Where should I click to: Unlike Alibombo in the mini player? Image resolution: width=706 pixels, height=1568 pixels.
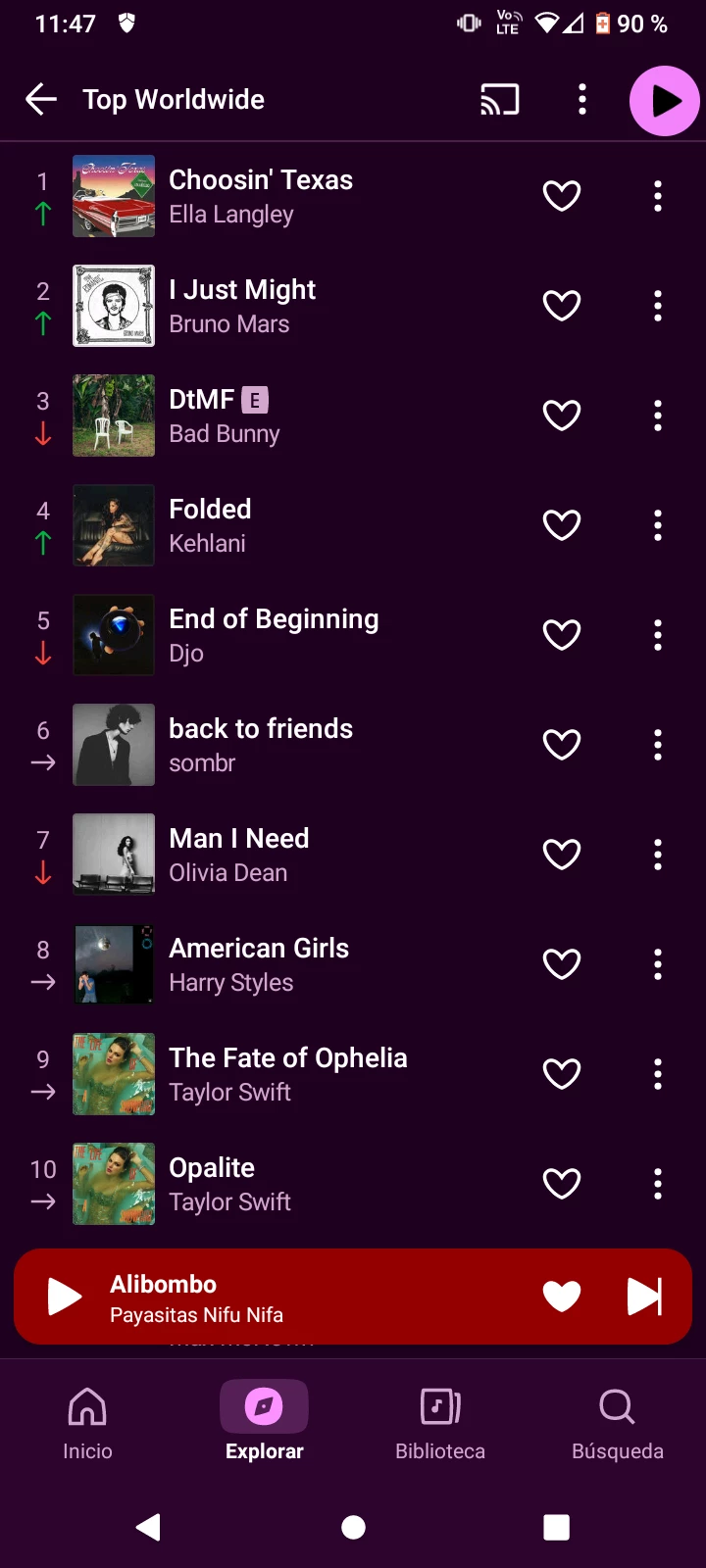pyautogui.click(x=562, y=1297)
